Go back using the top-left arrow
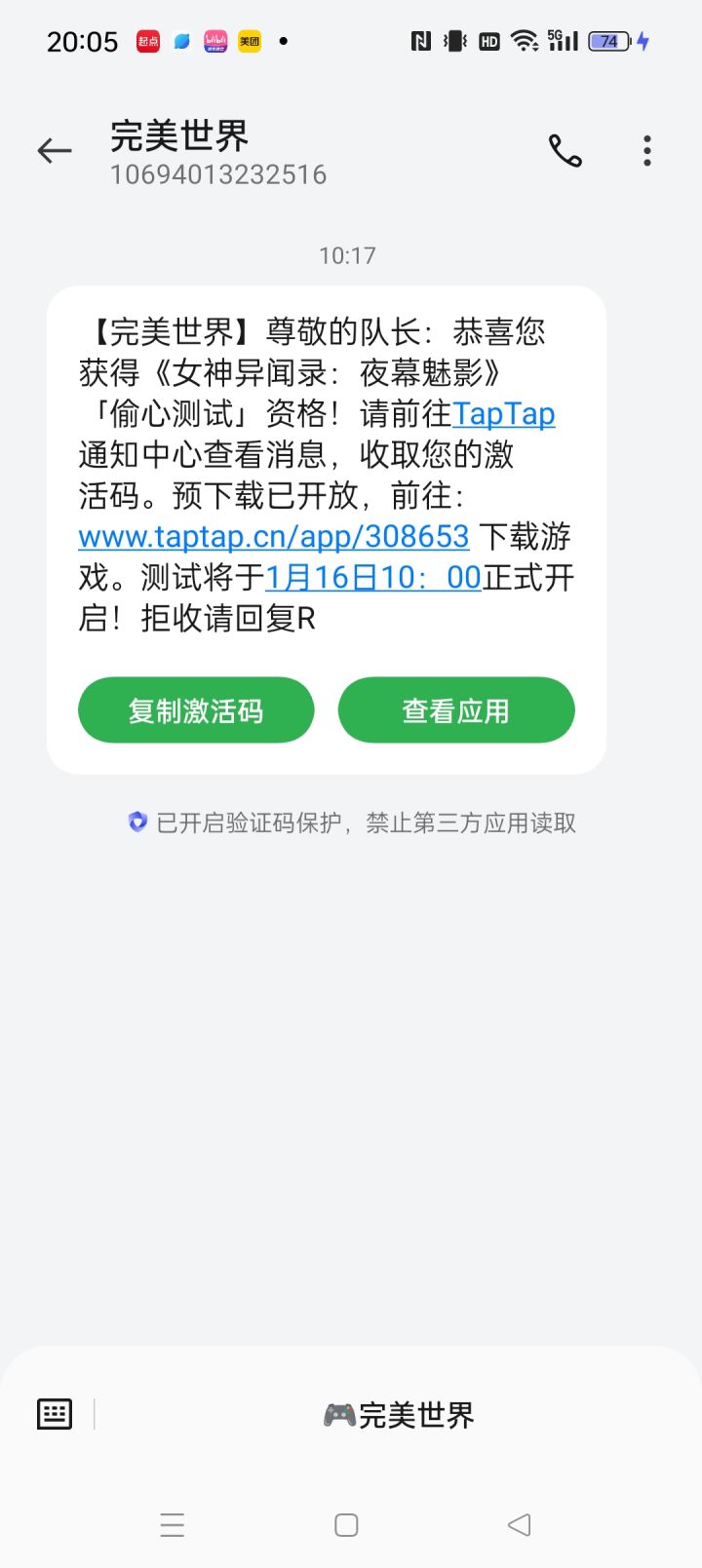The width and height of the screenshot is (702, 1568). [x=55, y=151]
